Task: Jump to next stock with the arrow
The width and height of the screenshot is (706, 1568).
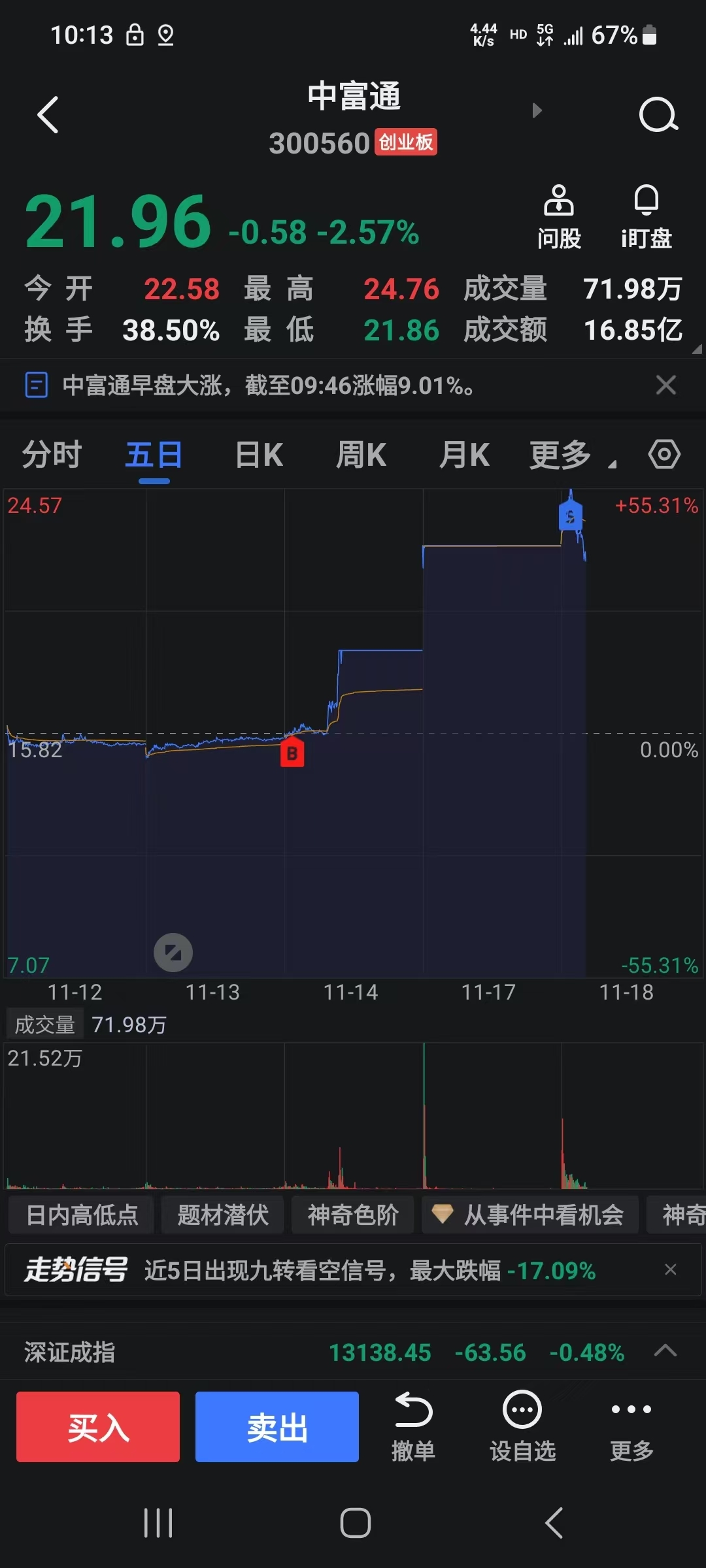Action: click(x=537, y=110)
